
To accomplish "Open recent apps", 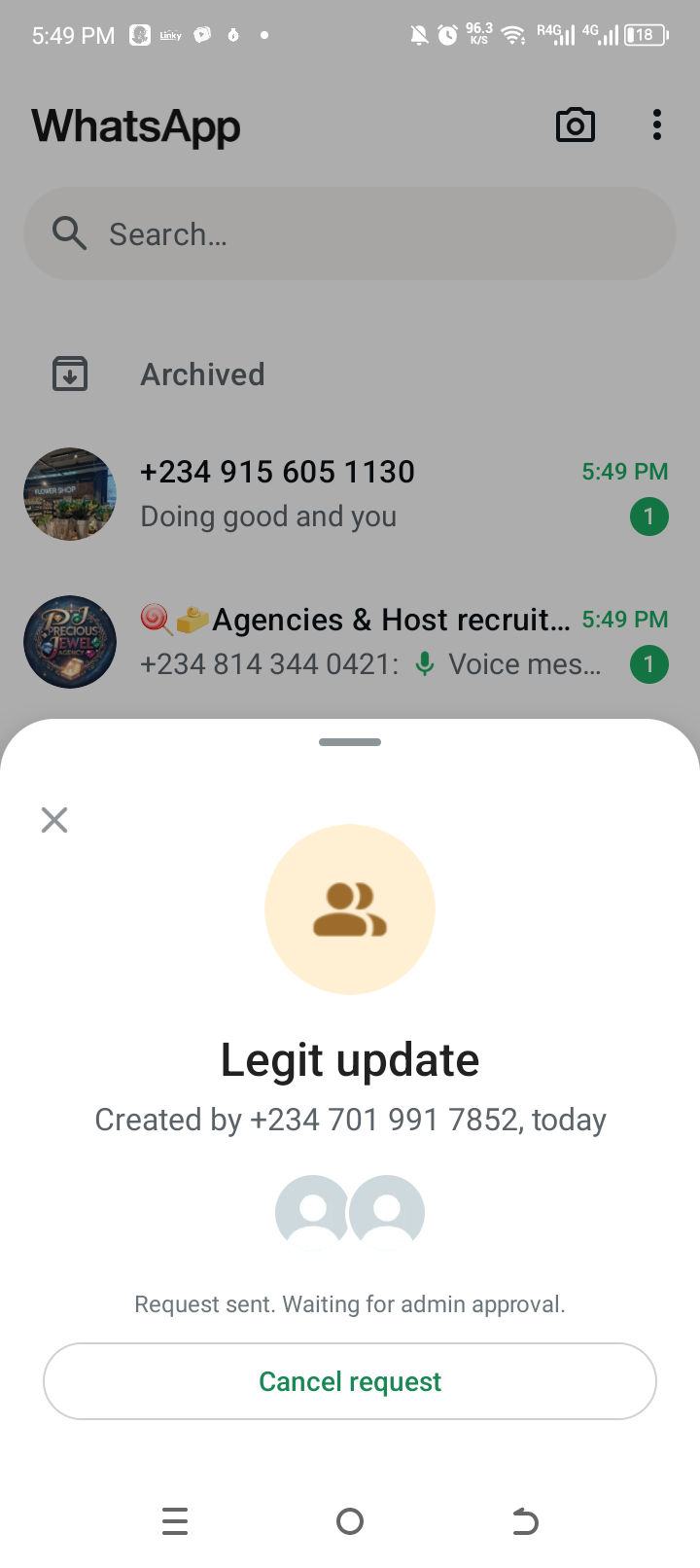I will point(175,1521).
